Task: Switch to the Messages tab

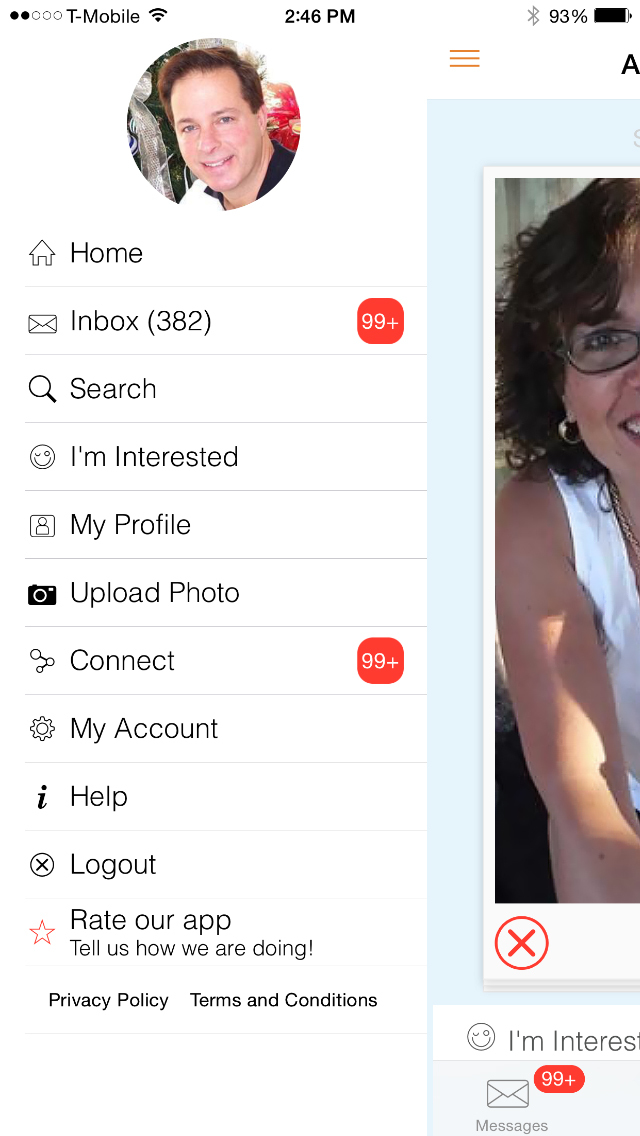Action: click(510, 1100)
